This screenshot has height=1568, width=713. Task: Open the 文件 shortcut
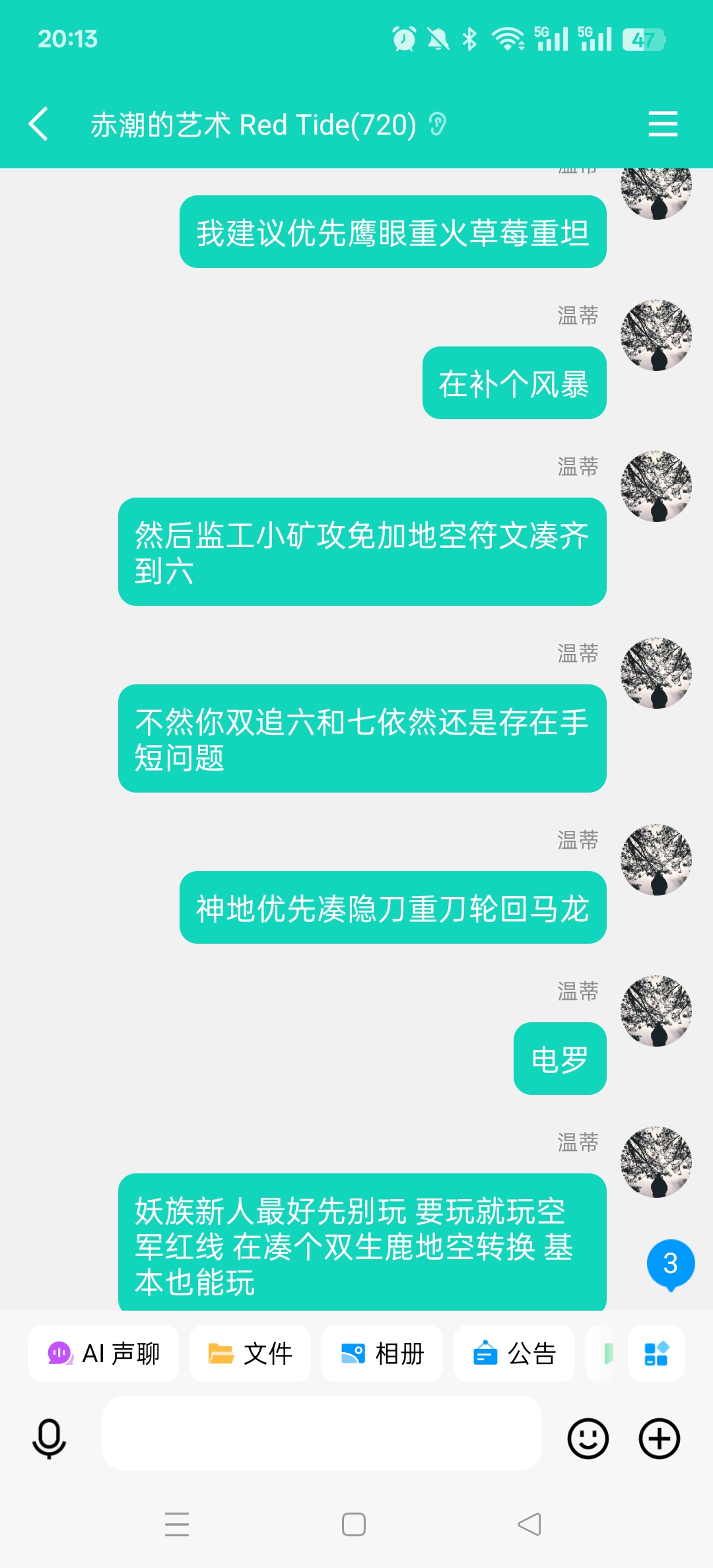point(250,1354)
